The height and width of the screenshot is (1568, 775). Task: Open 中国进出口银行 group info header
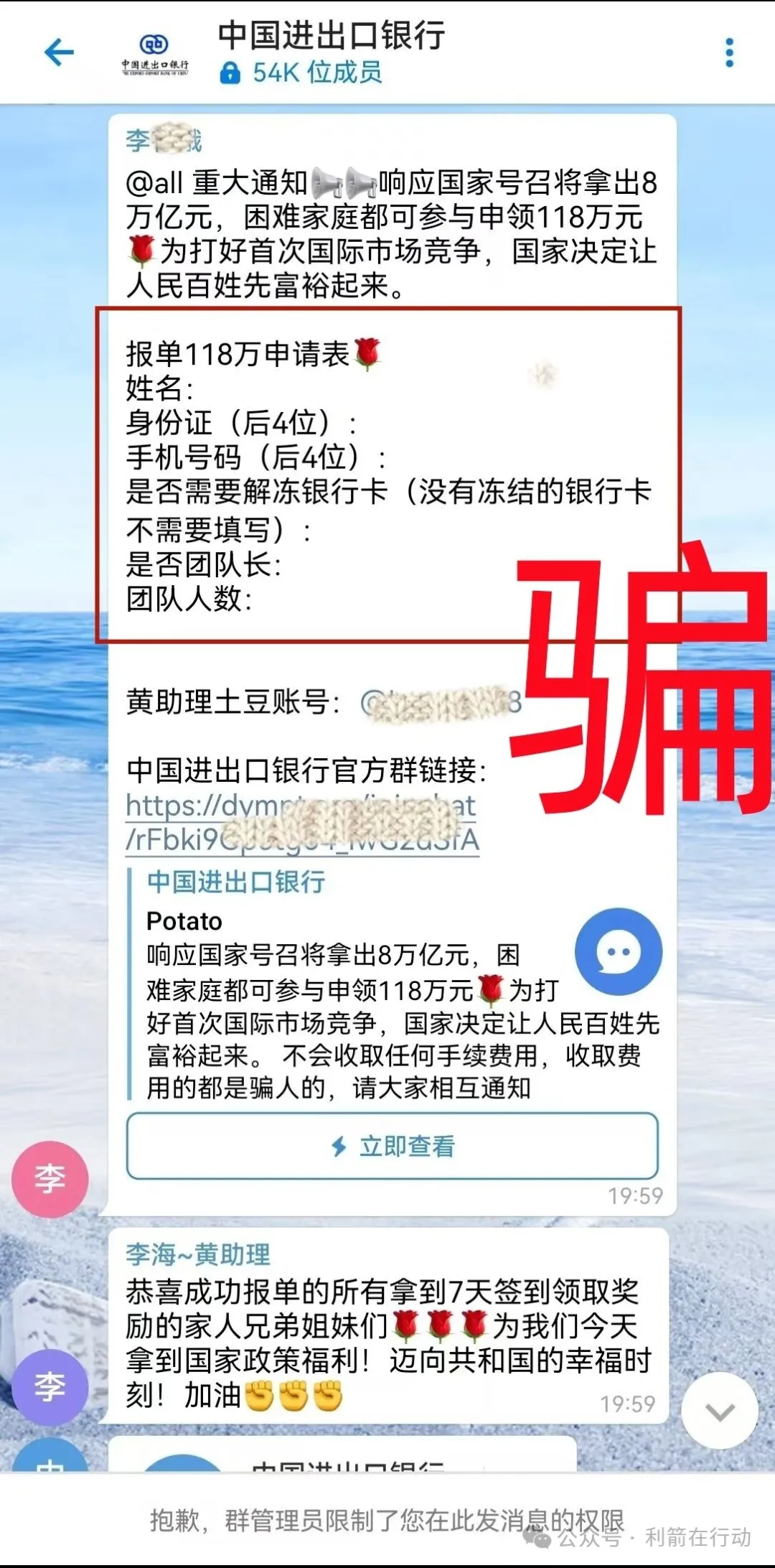[x=330, y=52]
